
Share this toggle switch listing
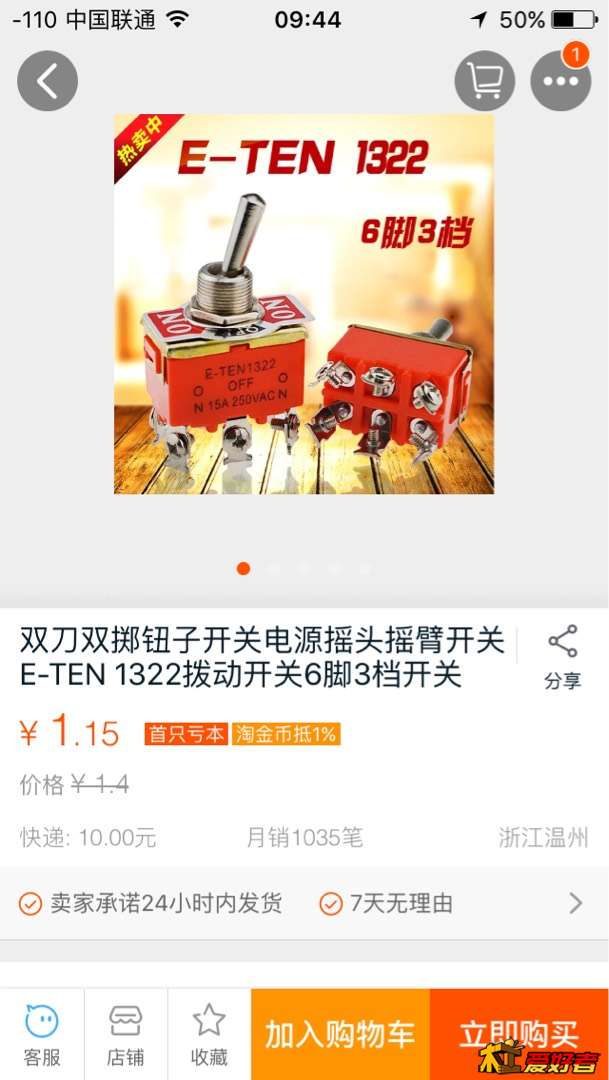562,657
